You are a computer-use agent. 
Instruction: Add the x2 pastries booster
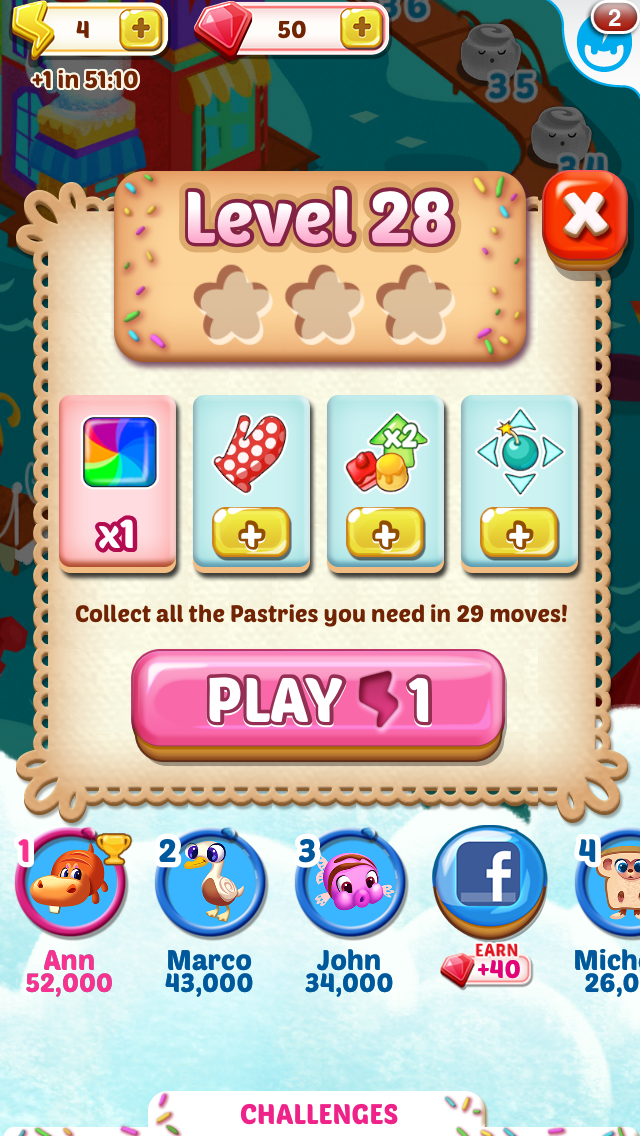click(x=385, y=534)
